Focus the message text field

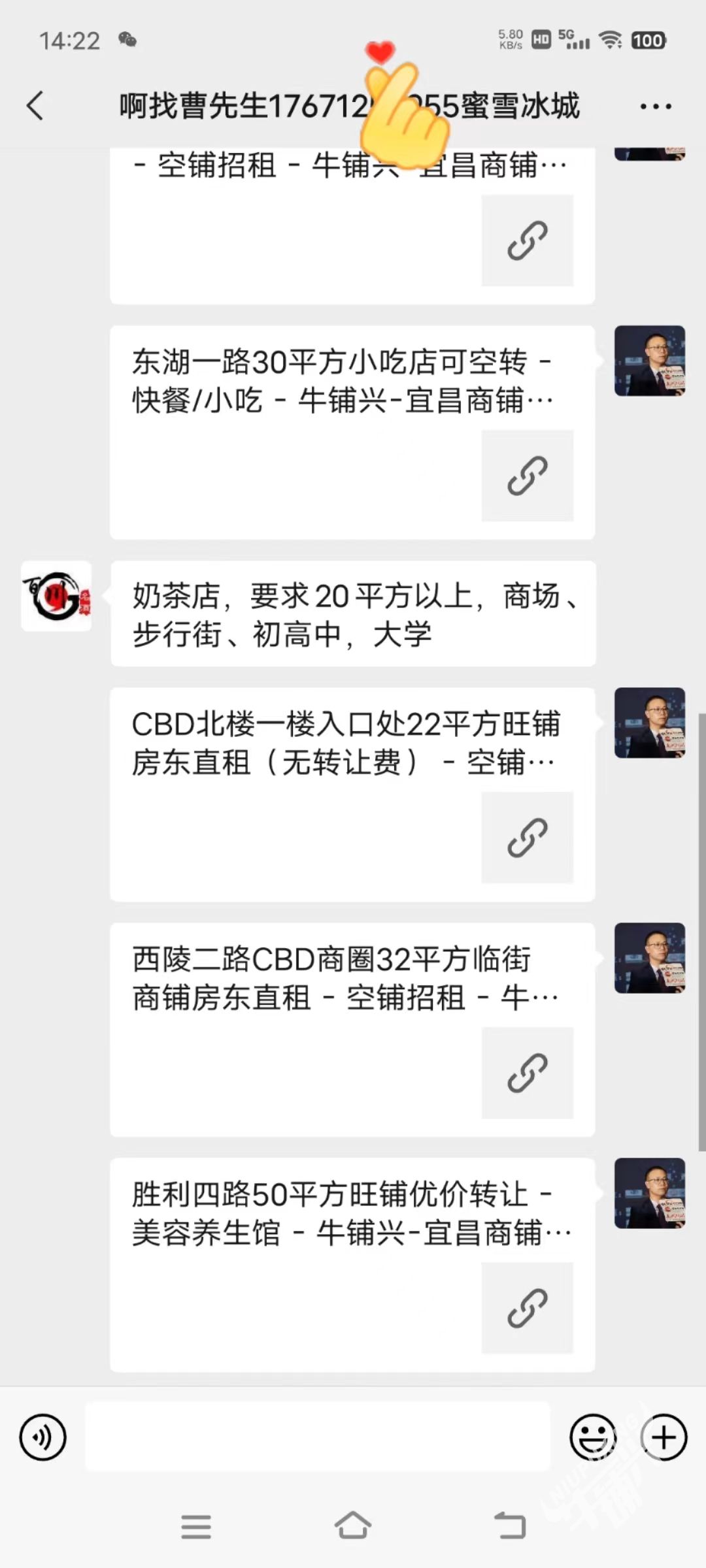pos(318,1437)
